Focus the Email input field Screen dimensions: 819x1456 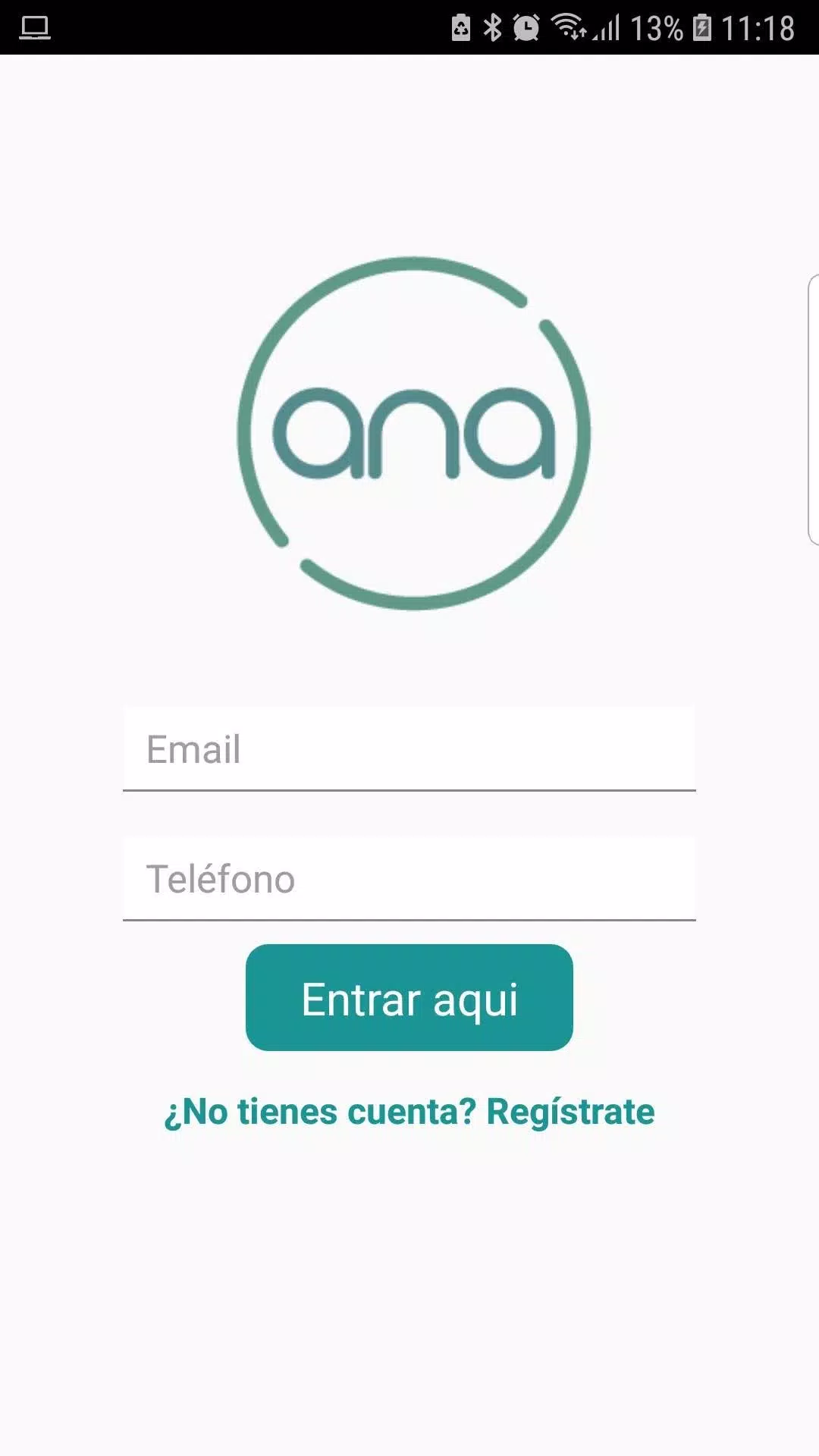click(409, 749)
